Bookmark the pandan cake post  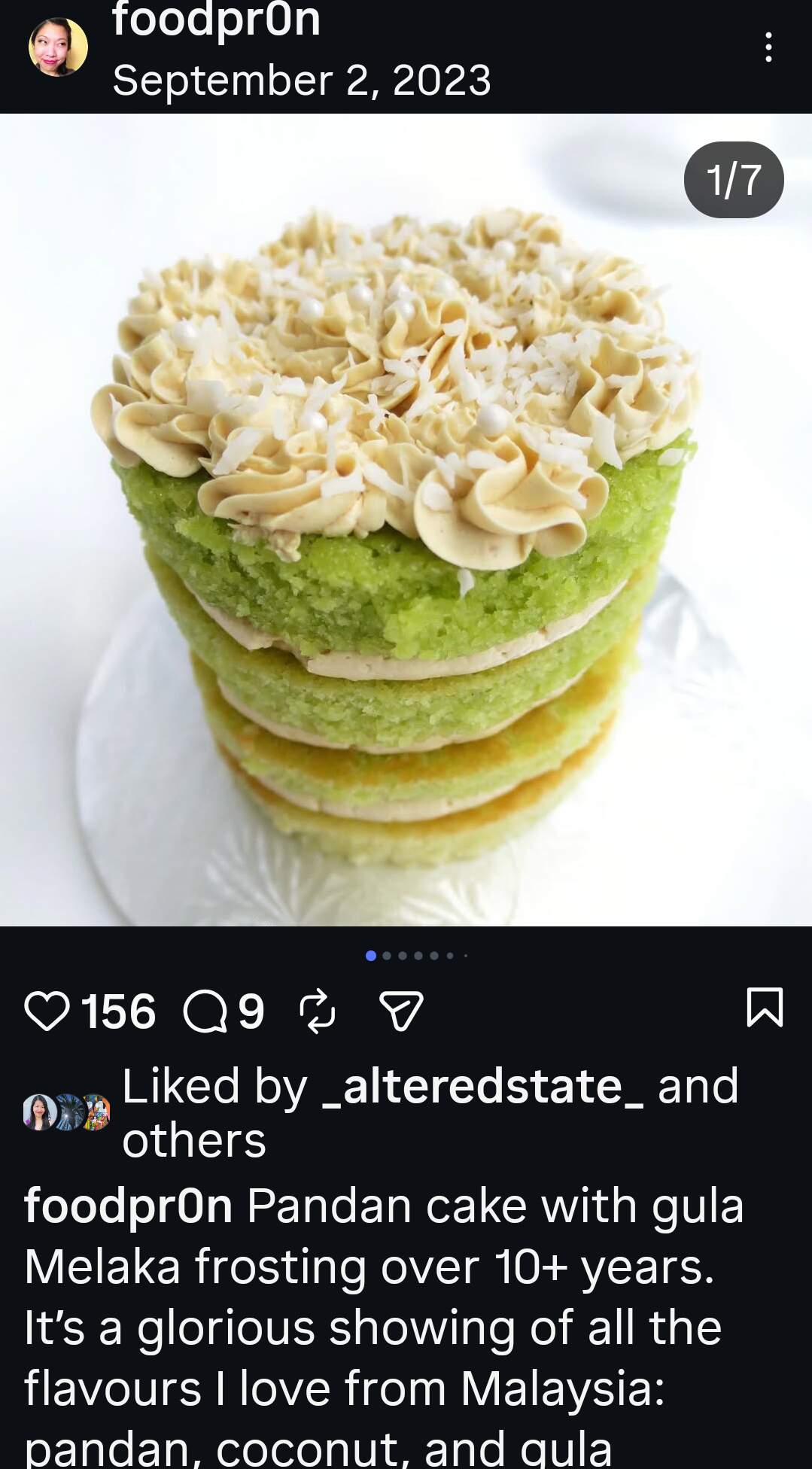click(764, 1008)
